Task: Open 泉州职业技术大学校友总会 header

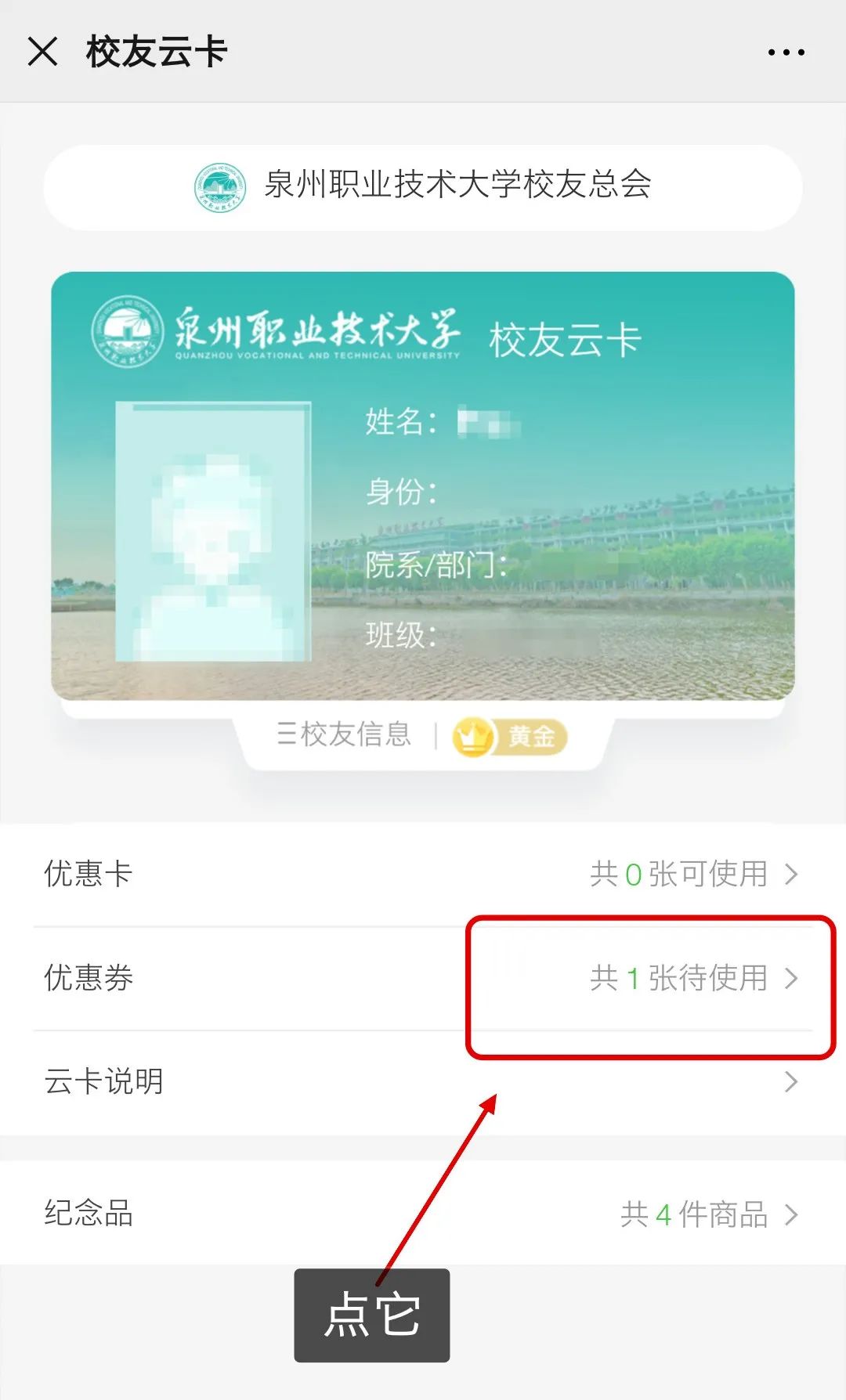Action: 423,186
